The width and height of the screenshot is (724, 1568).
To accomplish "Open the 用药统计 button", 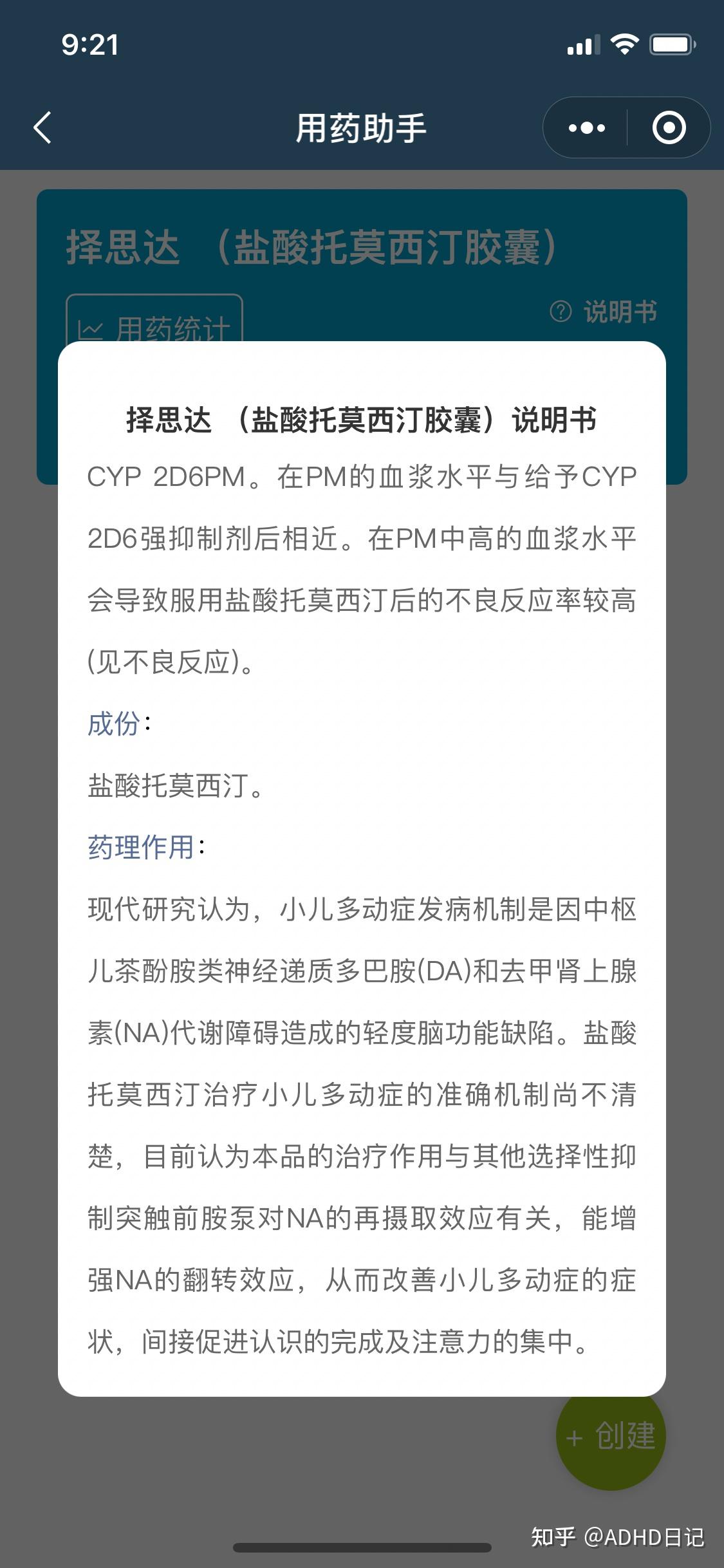I will [154, 319].
